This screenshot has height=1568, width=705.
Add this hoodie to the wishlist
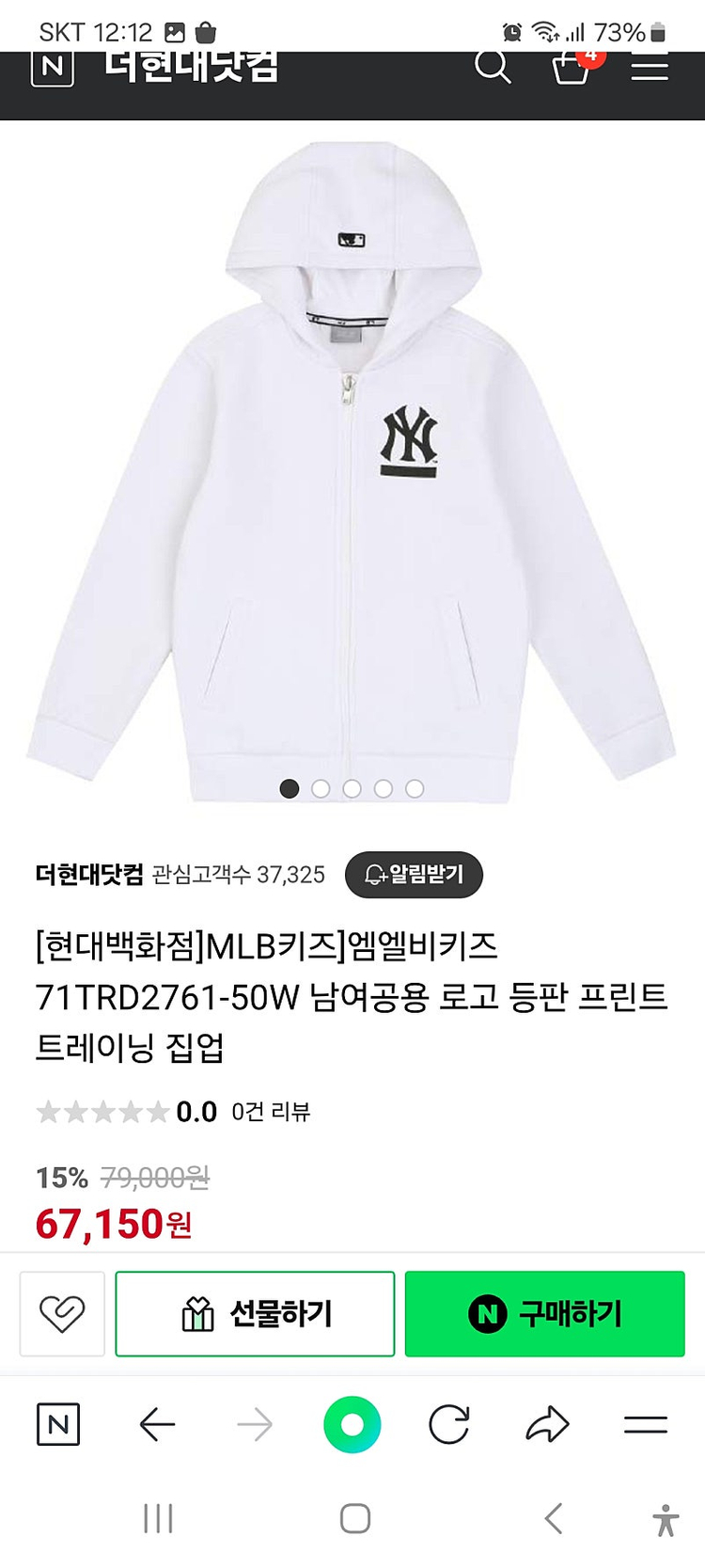pyautogui.click(x=62, y=1313)
